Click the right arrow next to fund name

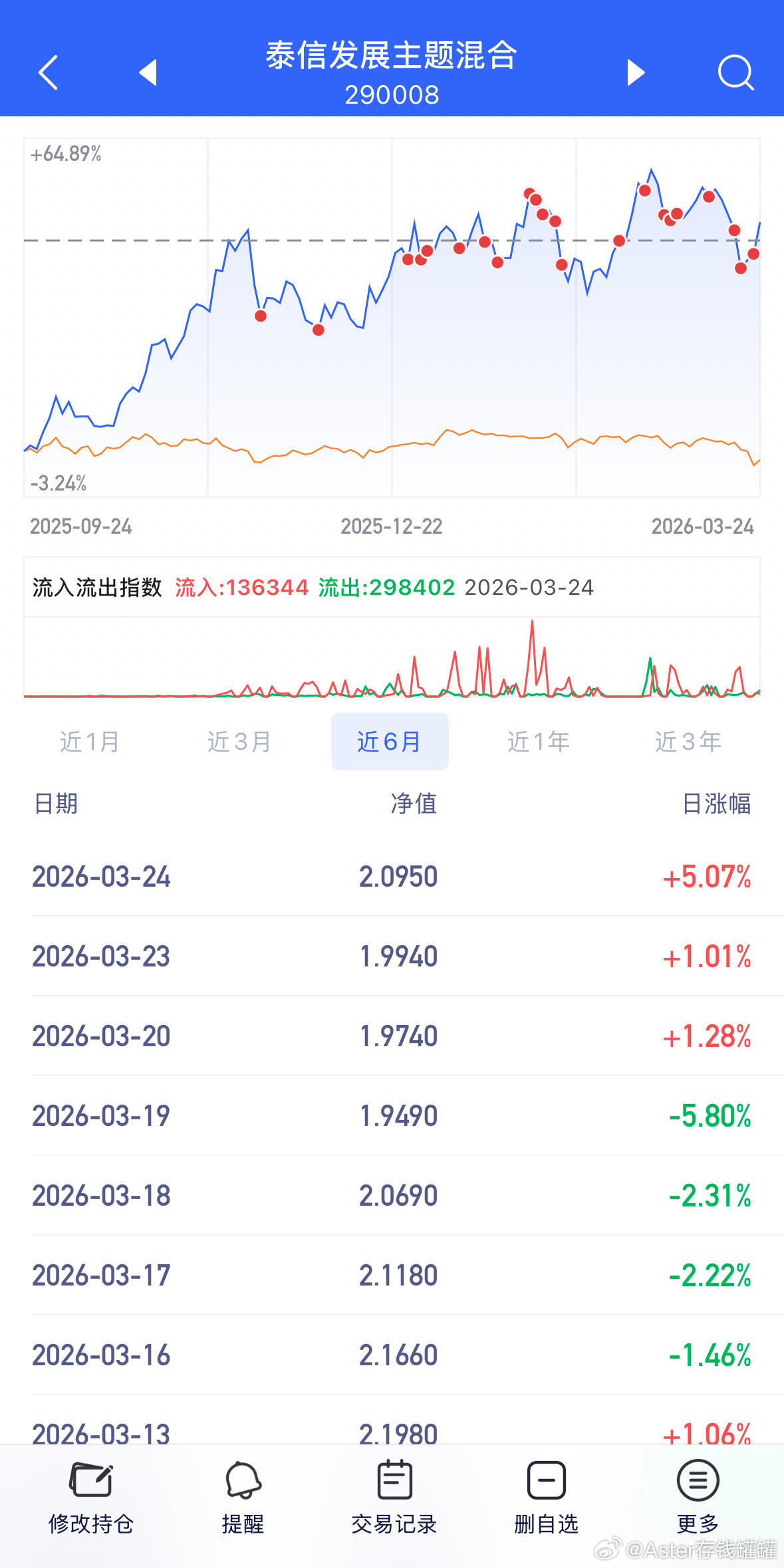point(635,72)
